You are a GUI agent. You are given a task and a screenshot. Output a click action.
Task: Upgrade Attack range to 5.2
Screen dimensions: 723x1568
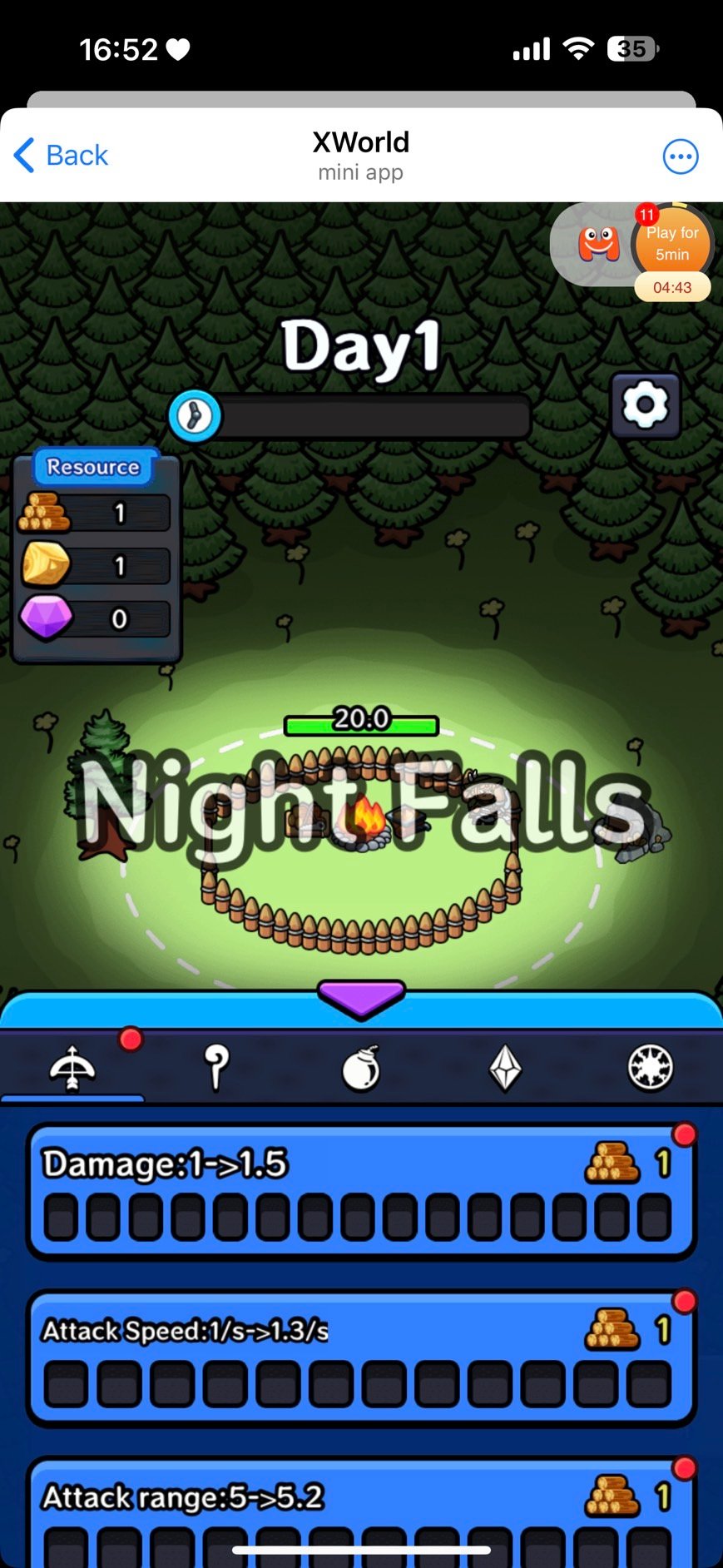(x=361, y=1512)
